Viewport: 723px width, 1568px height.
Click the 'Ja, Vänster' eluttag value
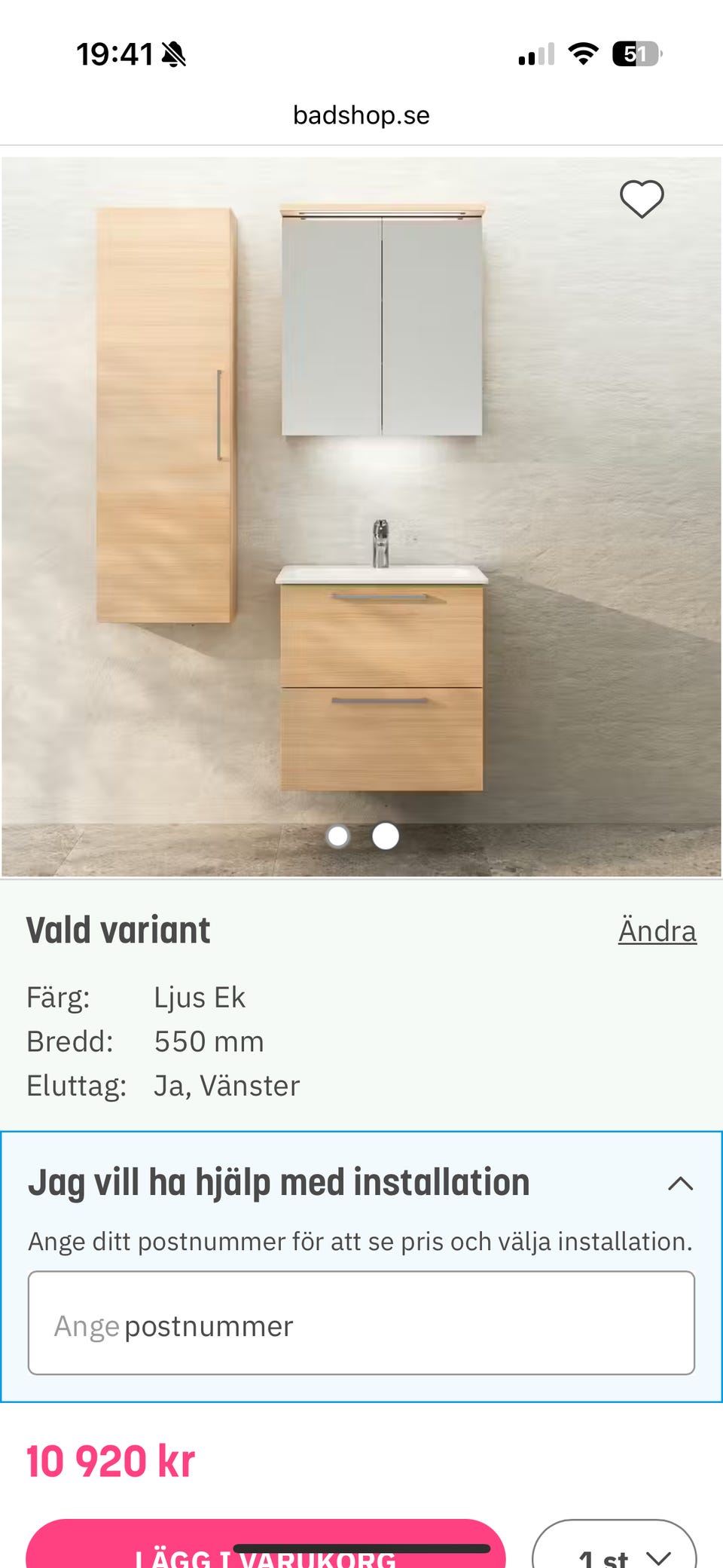click(226, 1085)
